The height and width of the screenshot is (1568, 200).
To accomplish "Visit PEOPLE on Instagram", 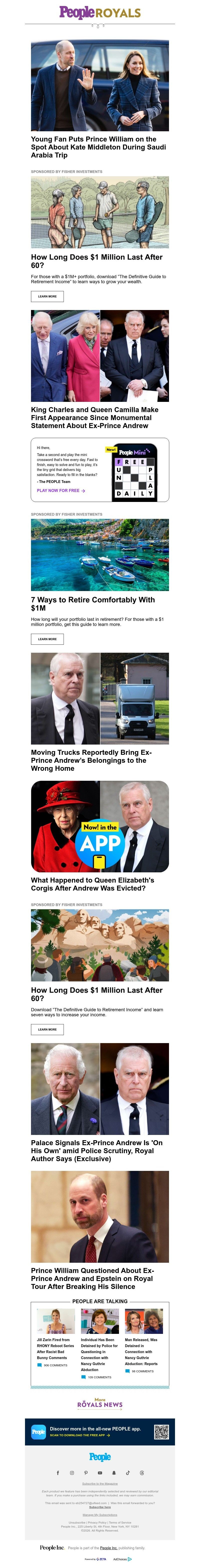I will [x=72, y=1473].
